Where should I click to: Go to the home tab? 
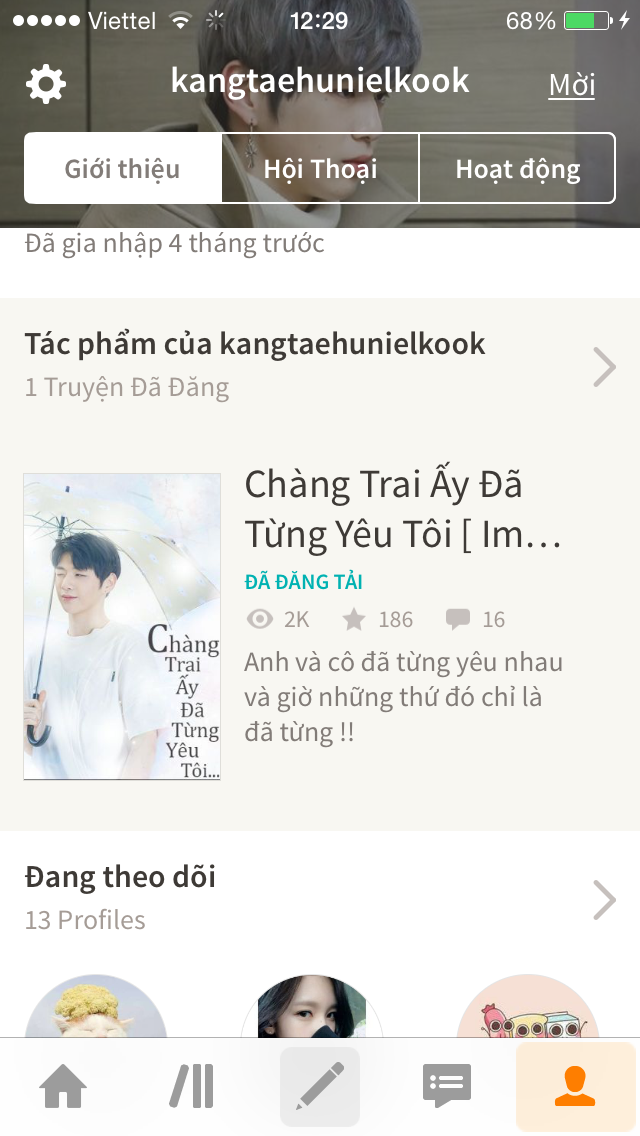[x=62, y=1086]
